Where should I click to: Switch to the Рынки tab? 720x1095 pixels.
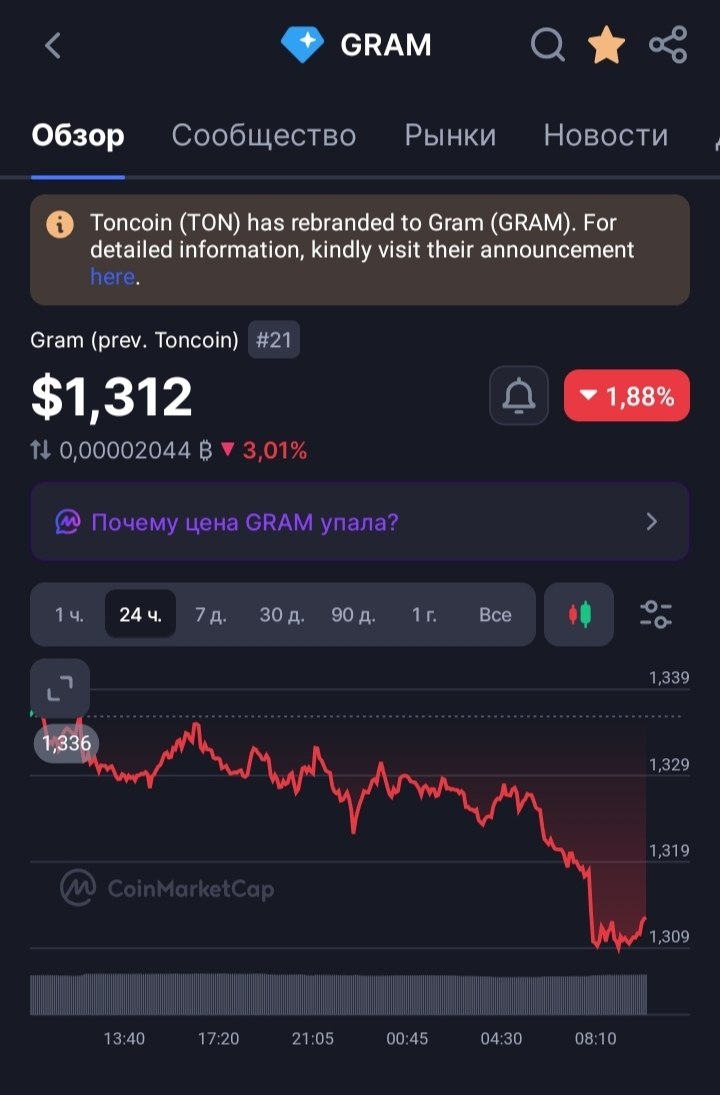pyautogui.click(x=450, y=135)
